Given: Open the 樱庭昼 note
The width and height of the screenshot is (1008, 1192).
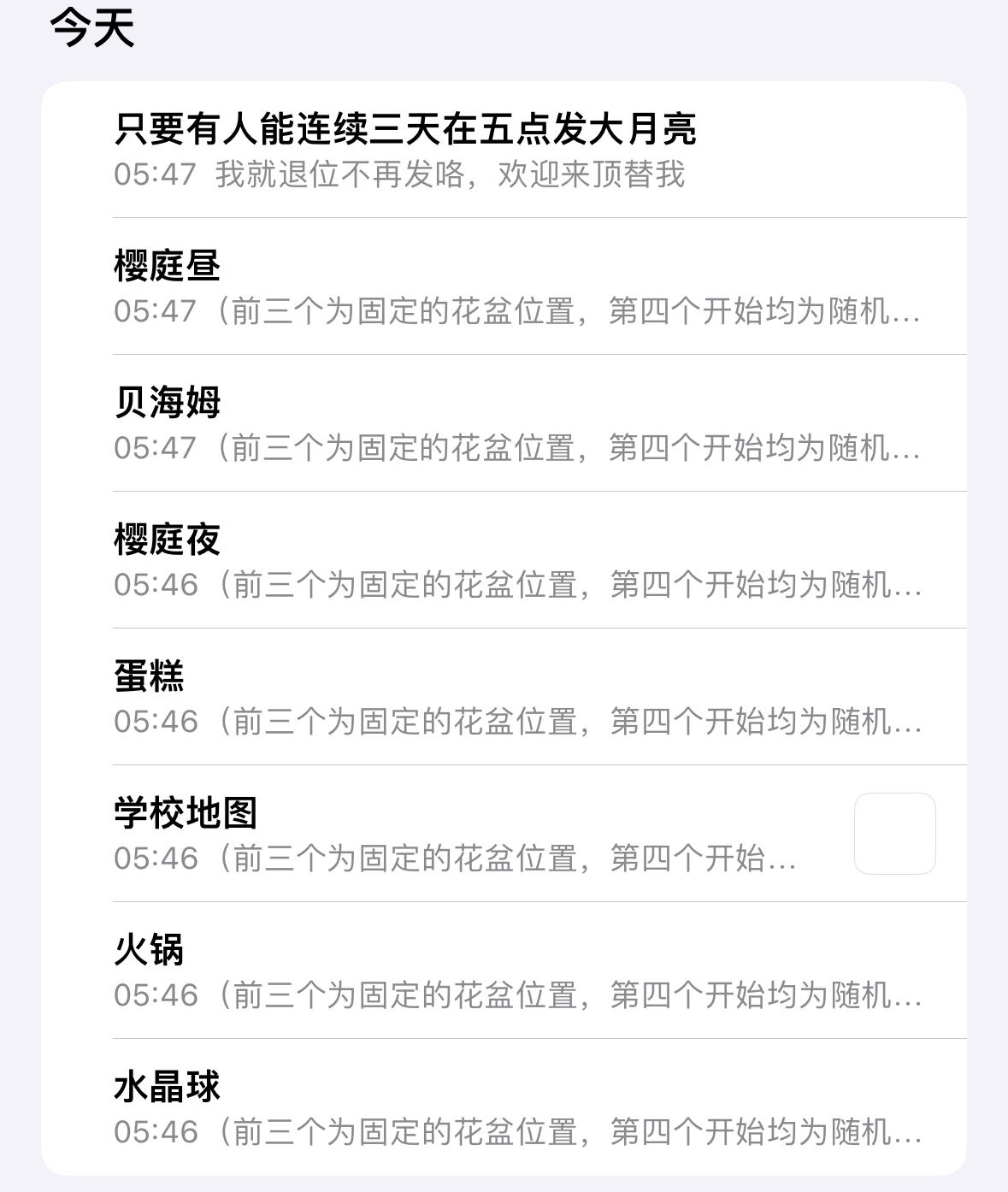Looking at the screenshot, I should (504, 287).
